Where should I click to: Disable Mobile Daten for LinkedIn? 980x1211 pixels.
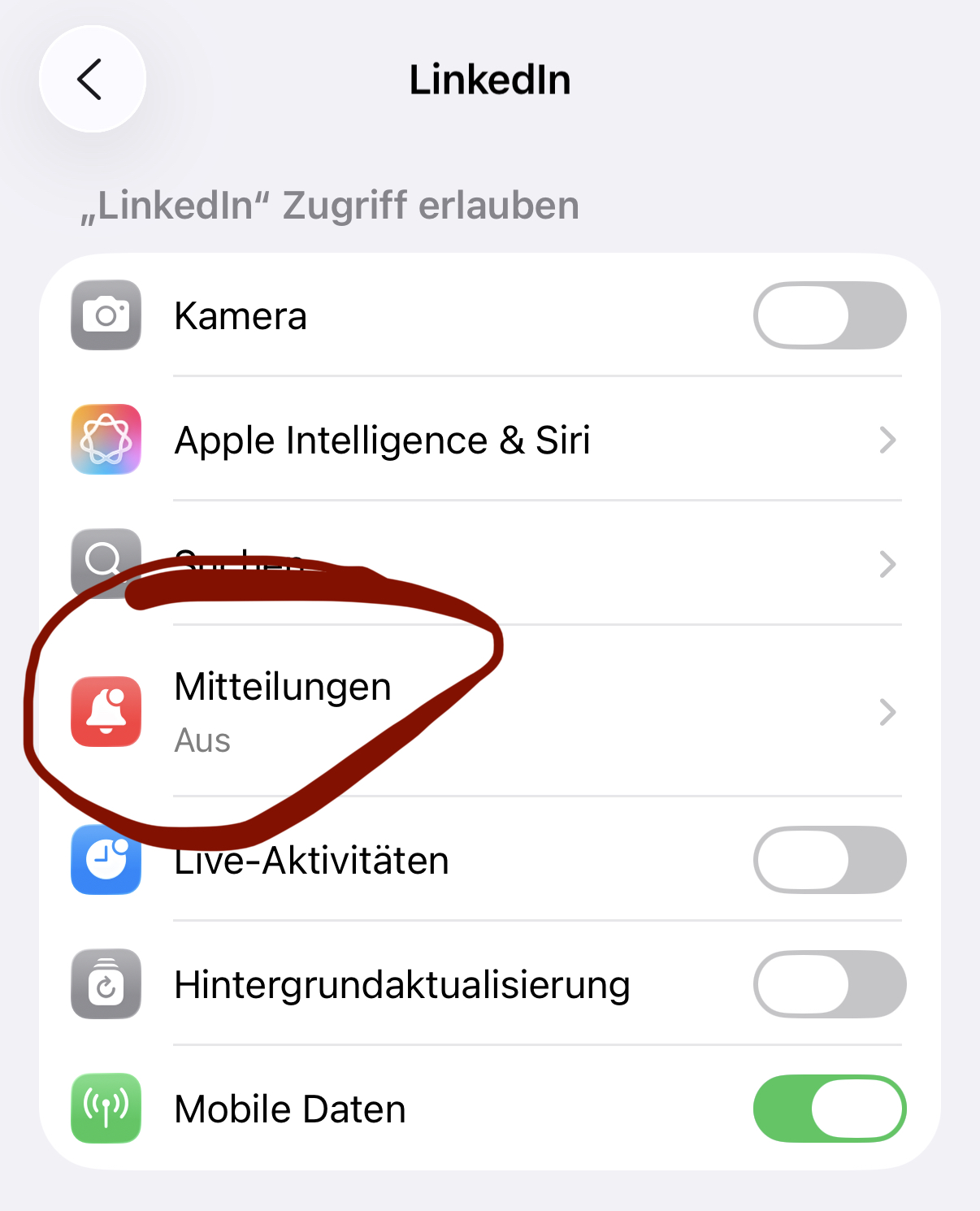[829, 1109]
